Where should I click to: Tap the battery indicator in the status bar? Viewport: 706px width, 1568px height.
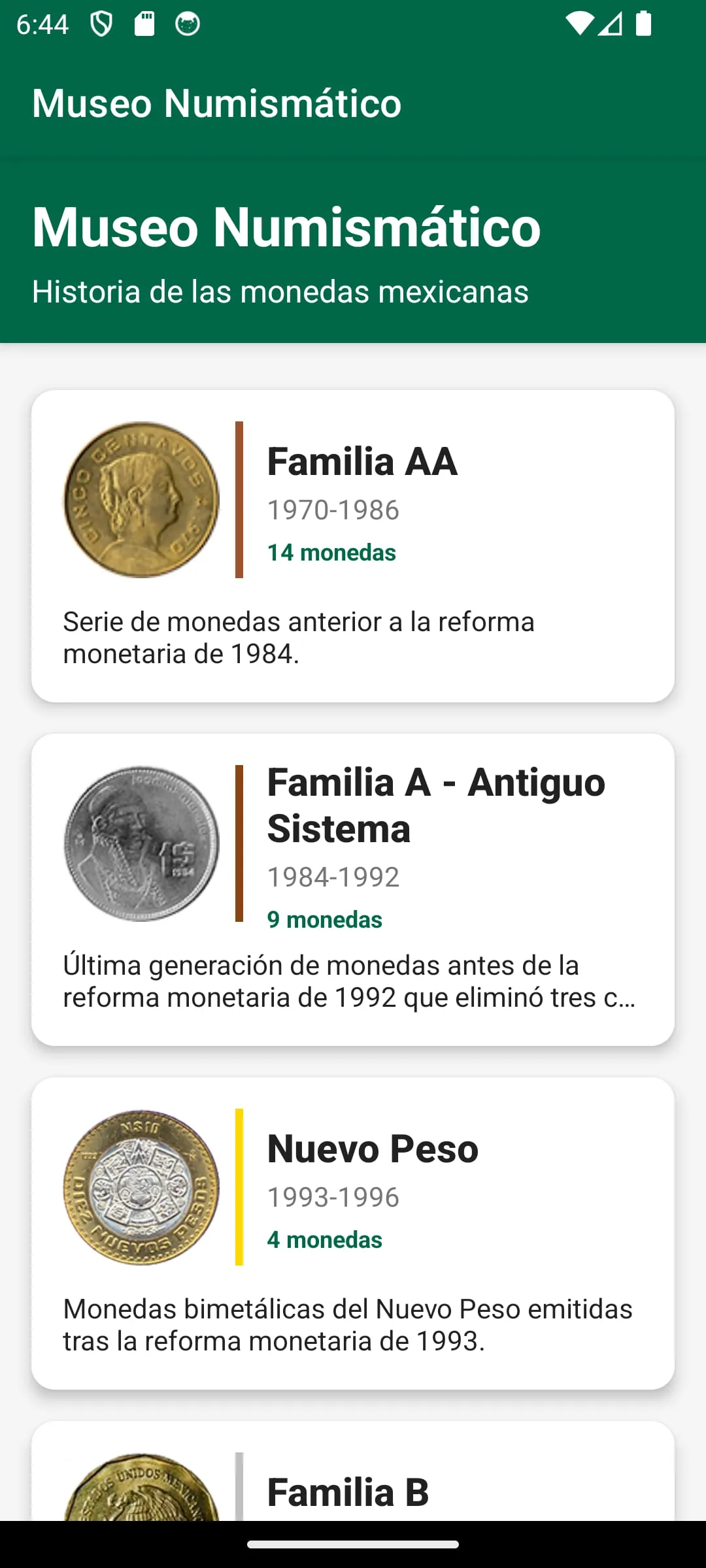tap(644, 24)
